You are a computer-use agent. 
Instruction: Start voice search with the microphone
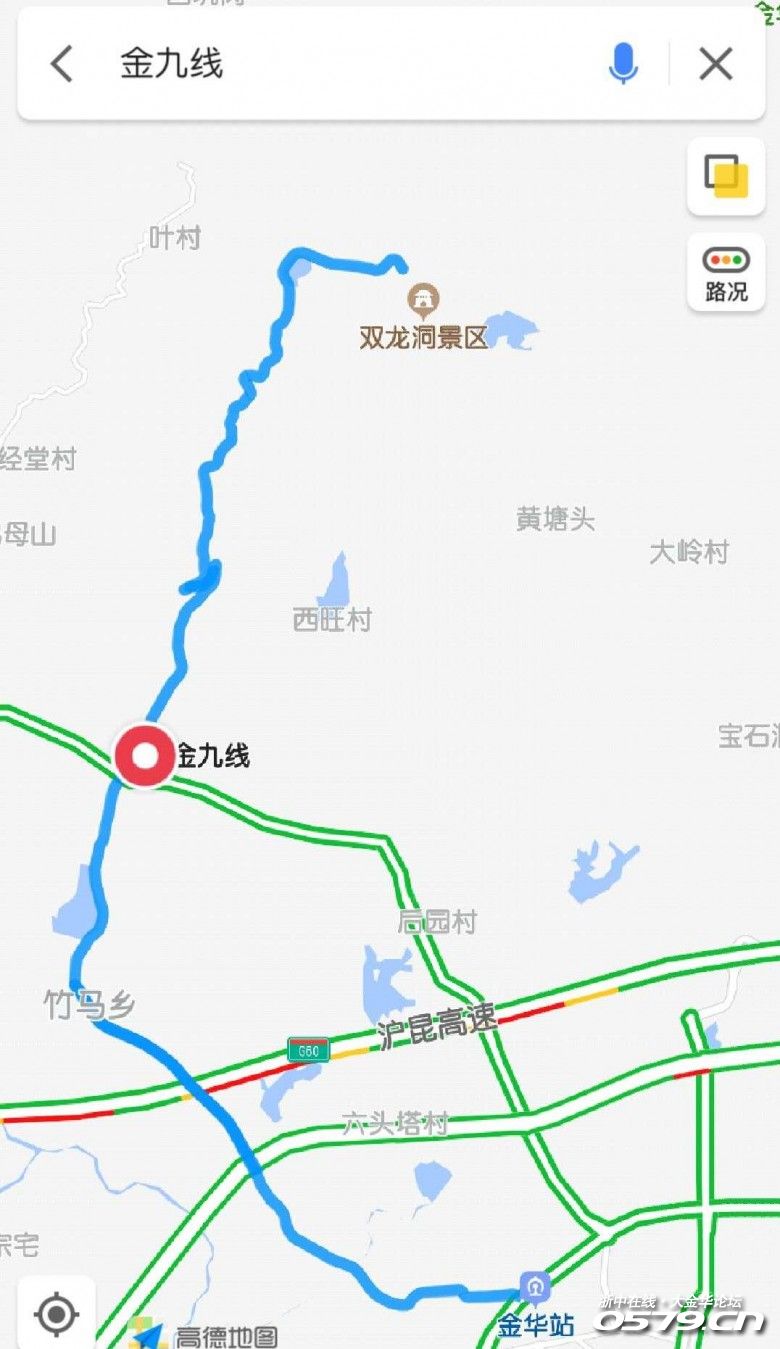(623, 65)
